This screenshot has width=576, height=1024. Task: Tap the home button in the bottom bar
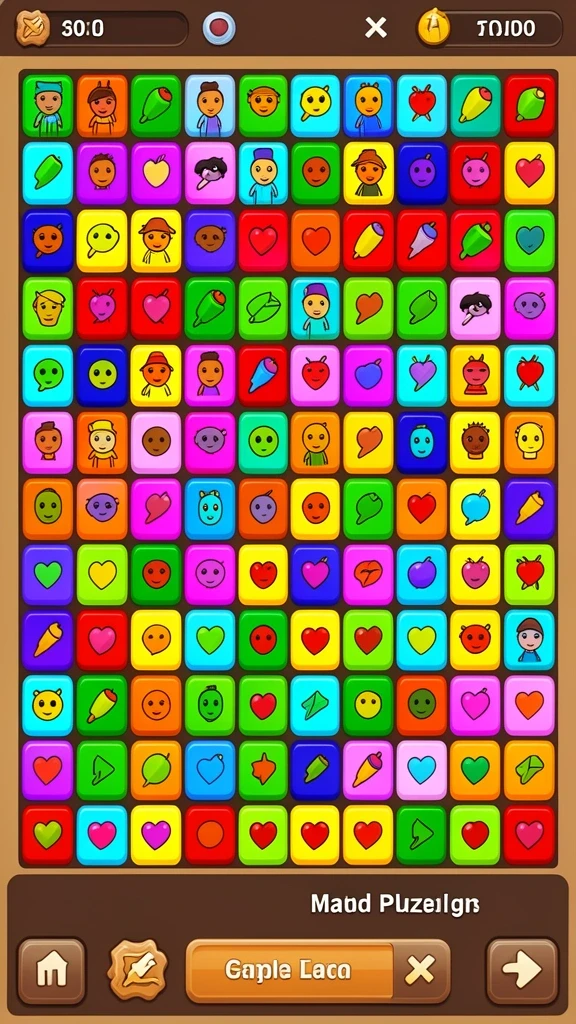click(x=52, y=970)
